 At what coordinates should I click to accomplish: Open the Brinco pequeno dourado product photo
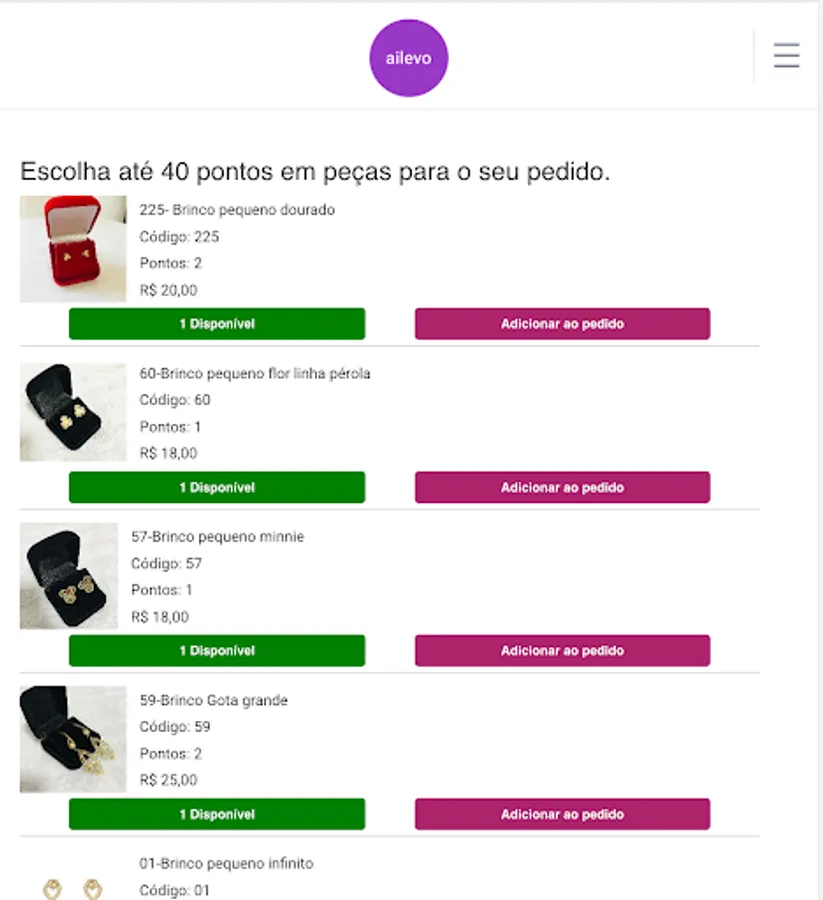(73, 249)
